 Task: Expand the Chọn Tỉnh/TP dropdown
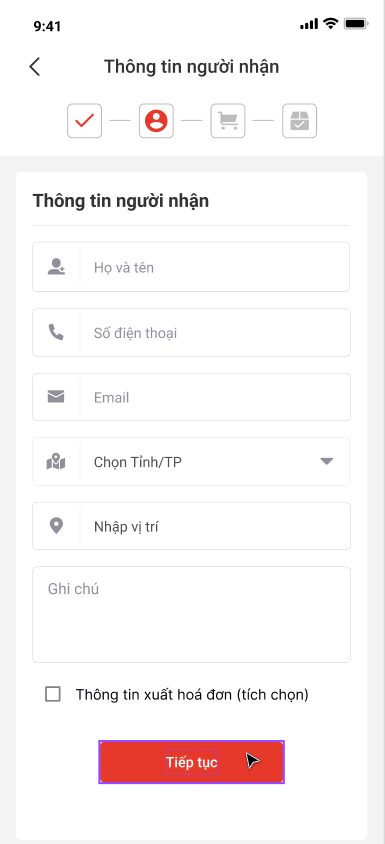(x=191, y=461)
